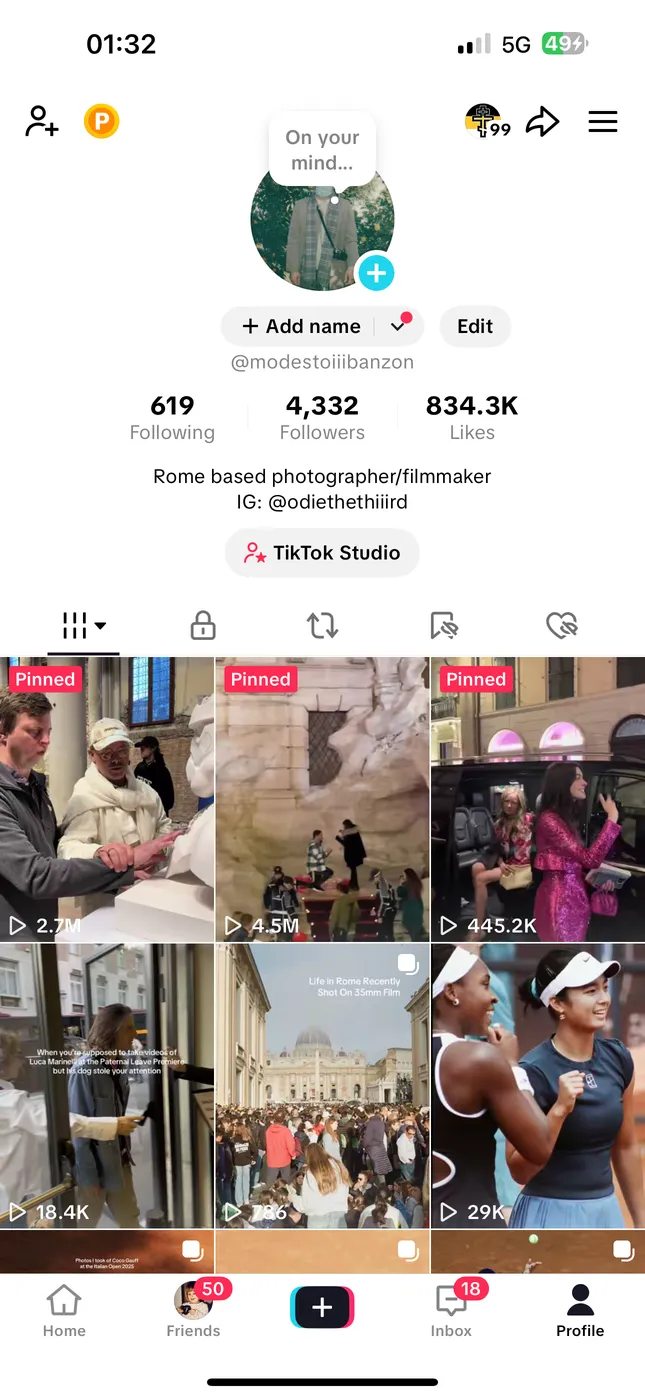Open the pinned video with 4.5M views
Screen dimensions: 645x1398
pyautogui.click(x=322, y=799)
